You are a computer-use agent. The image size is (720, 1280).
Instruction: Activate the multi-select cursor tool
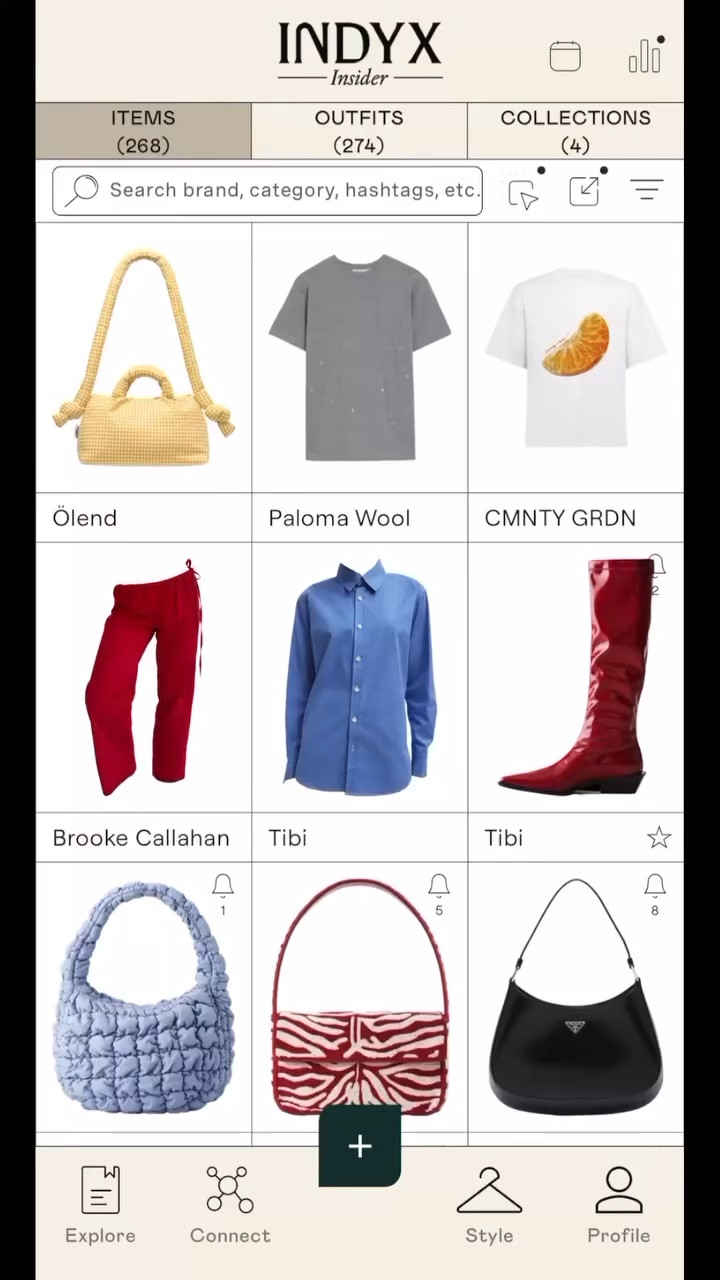(523, 192)
